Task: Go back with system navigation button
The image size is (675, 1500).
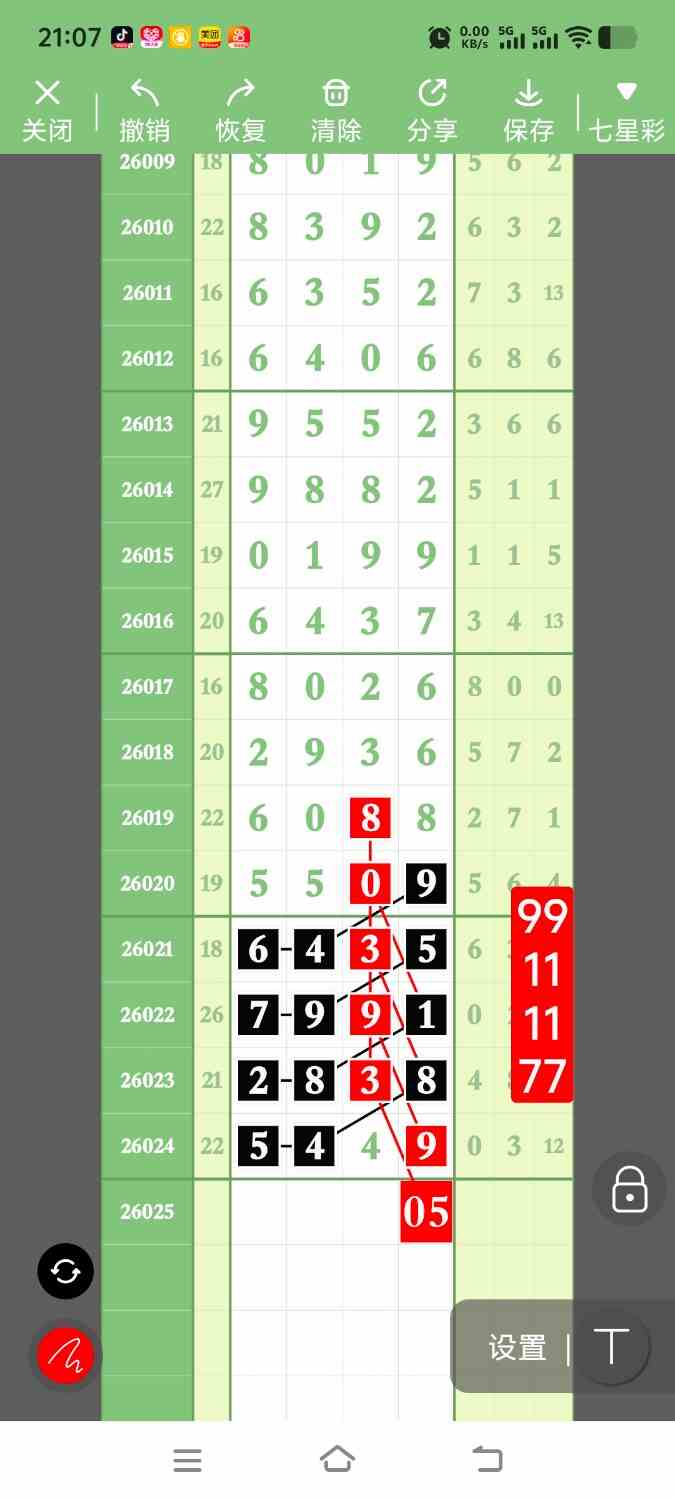Action: click(x=488, y=1460)
